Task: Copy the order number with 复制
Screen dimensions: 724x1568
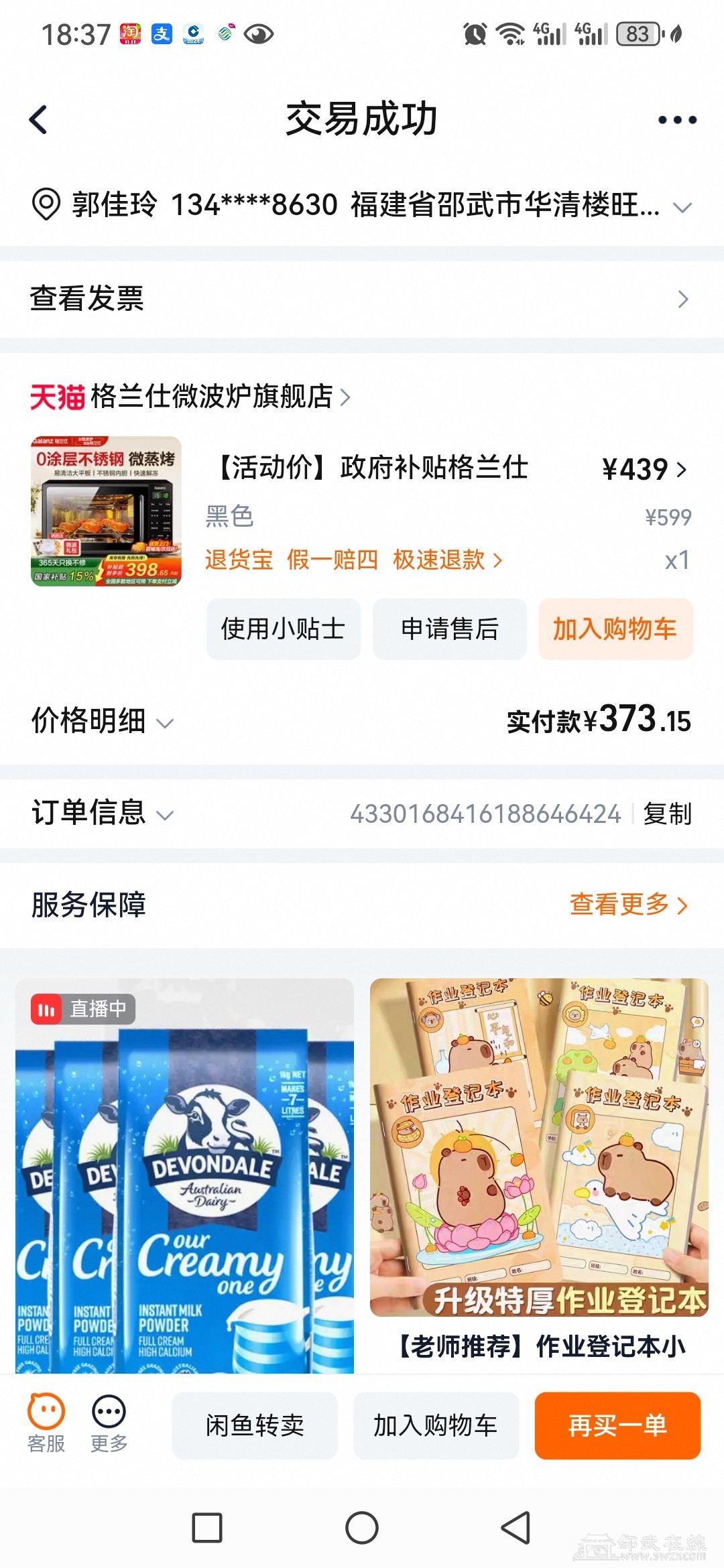Action: click(x=667, y=814)
